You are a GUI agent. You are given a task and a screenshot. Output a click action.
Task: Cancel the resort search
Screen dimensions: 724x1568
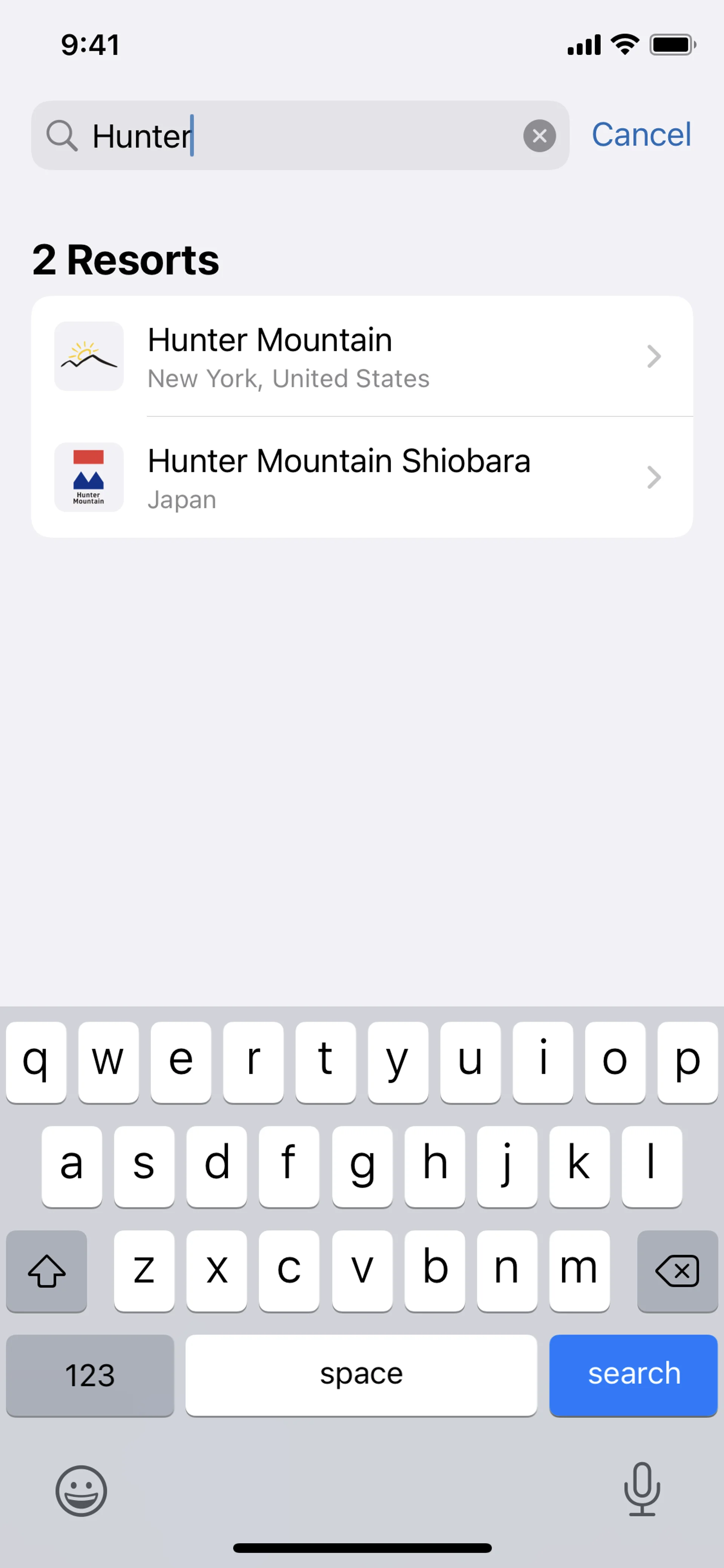click(641, 135)
